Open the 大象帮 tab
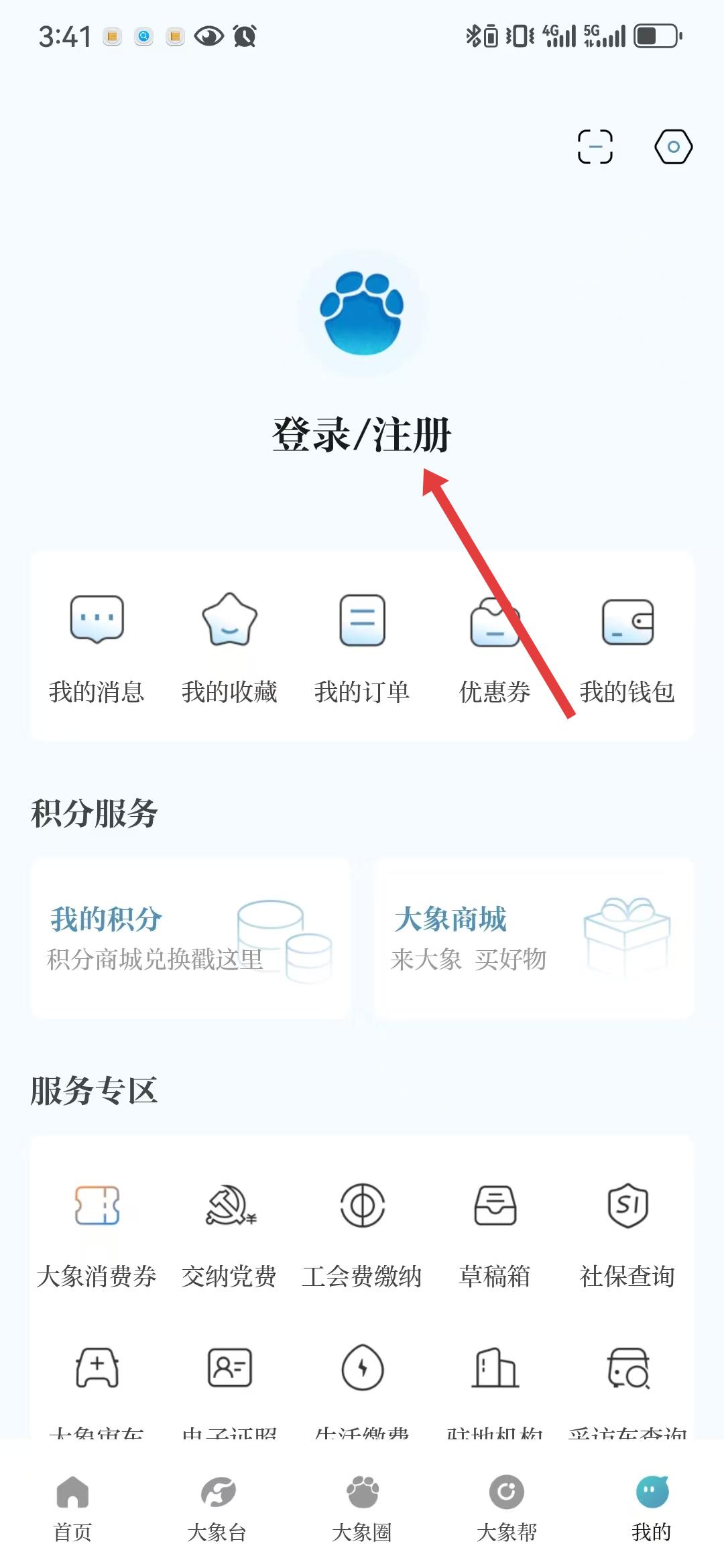 [x=507, y=1507]
